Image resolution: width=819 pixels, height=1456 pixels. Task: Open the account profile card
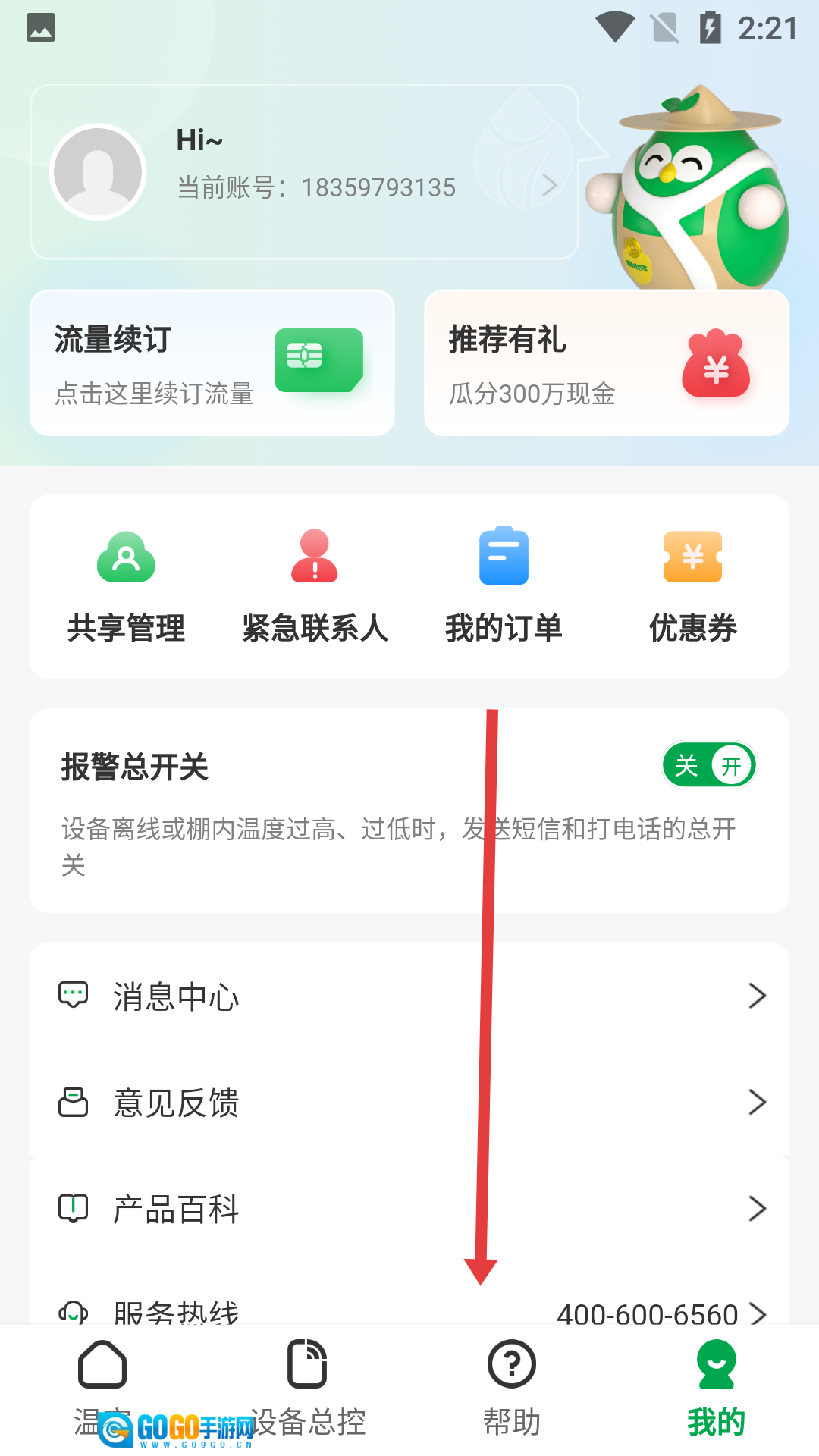303,173
